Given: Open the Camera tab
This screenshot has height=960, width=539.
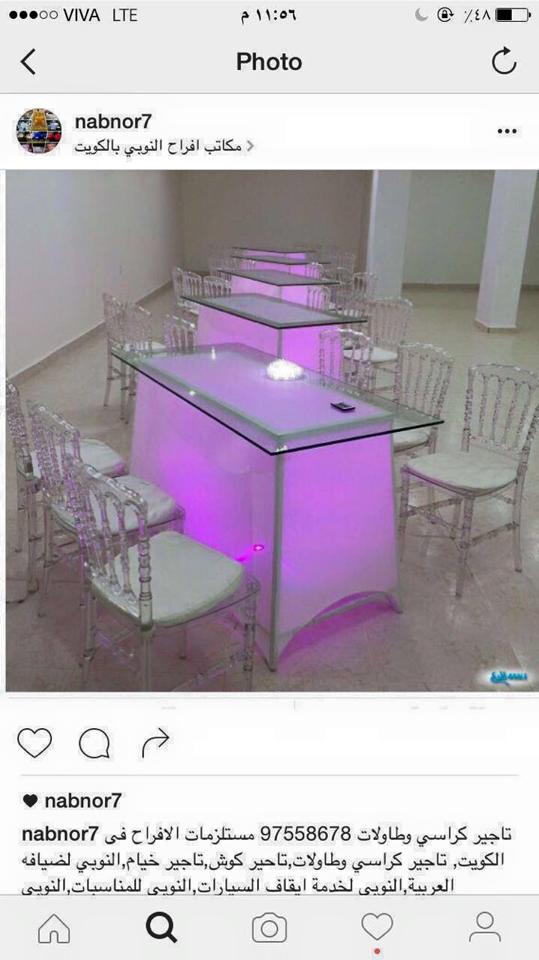Looking at the screenshot, I should tap(270, 928).
